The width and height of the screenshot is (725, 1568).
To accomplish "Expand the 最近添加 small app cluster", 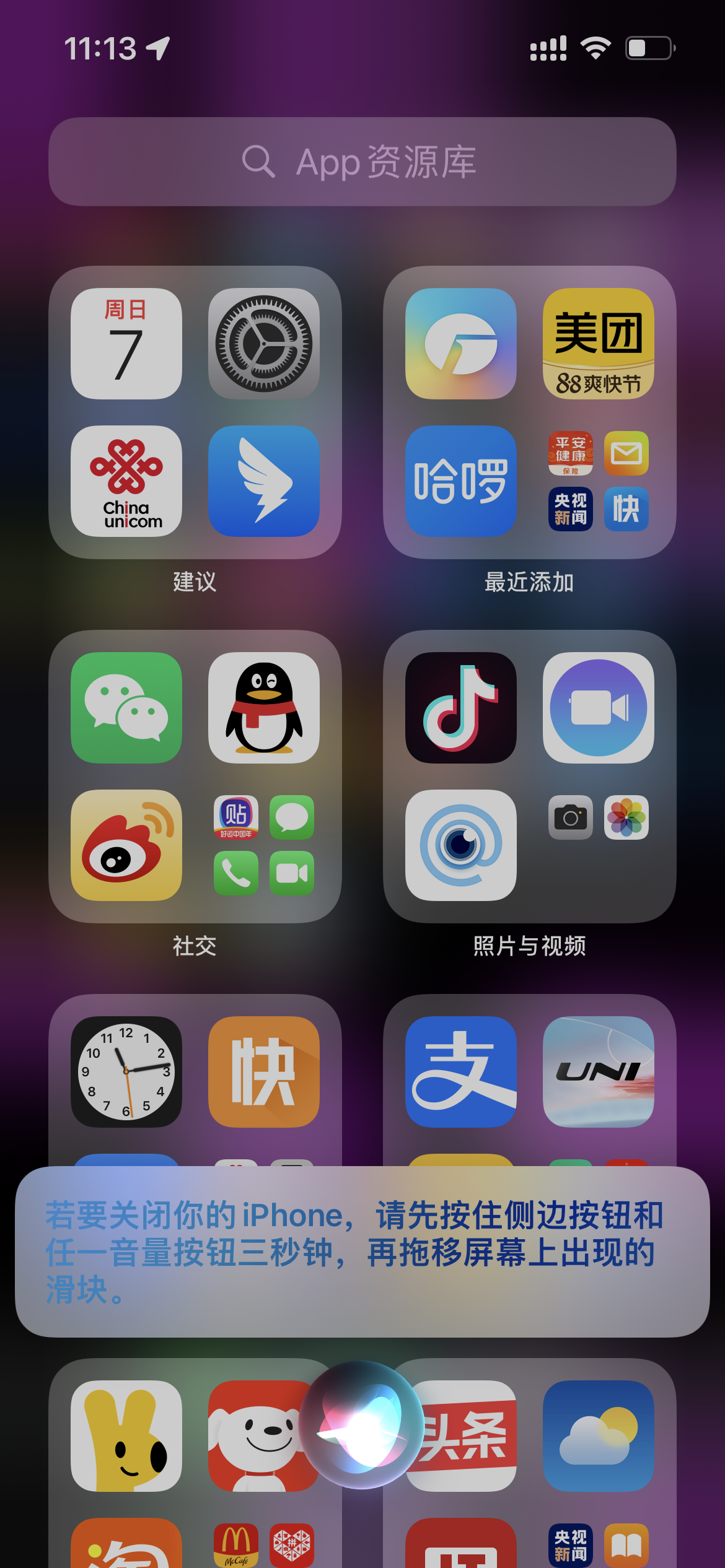I will pyautogui.click(x=599, y=481).
